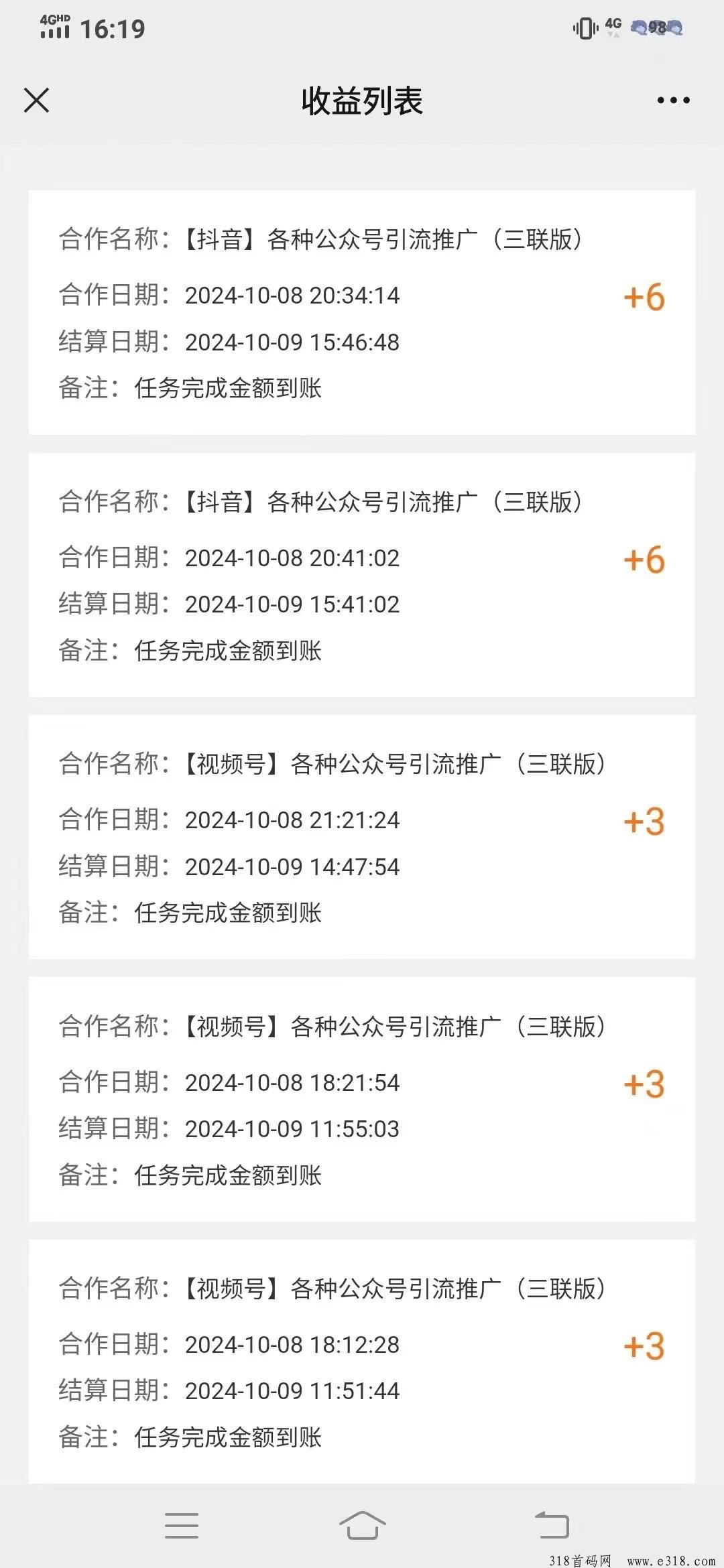Image resolution: width=724 pixels, height=1568 pixels.
Task: Open the three-dot overflow menu
Action: 673,101
